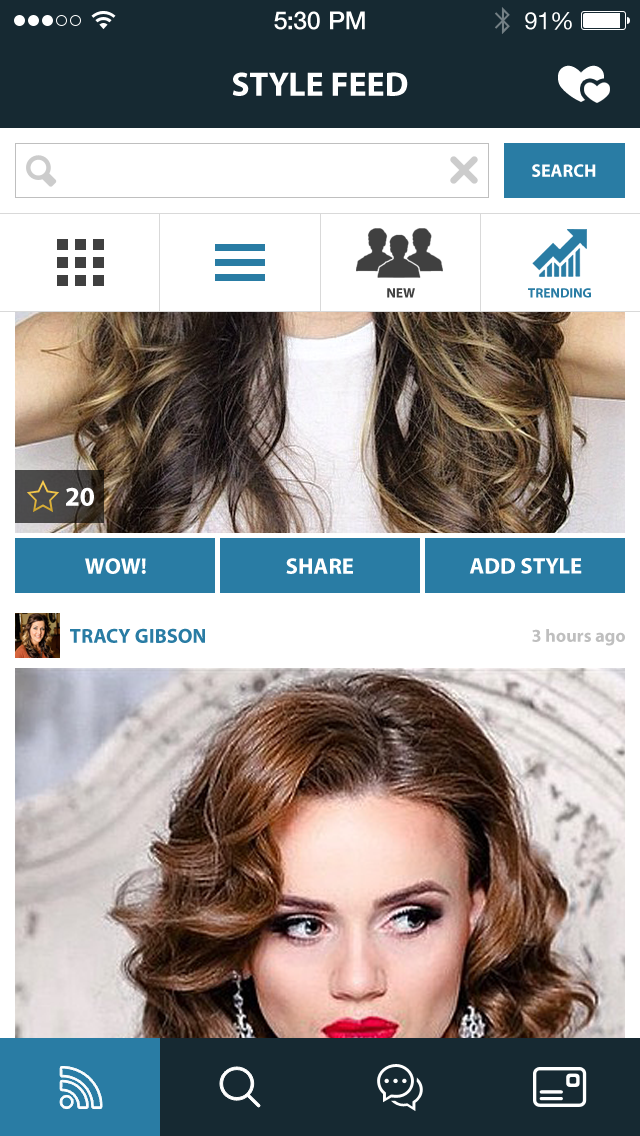The image size is (640, 1136).
Task: Tap ADD STYLE button
Action: coord(525,566)
